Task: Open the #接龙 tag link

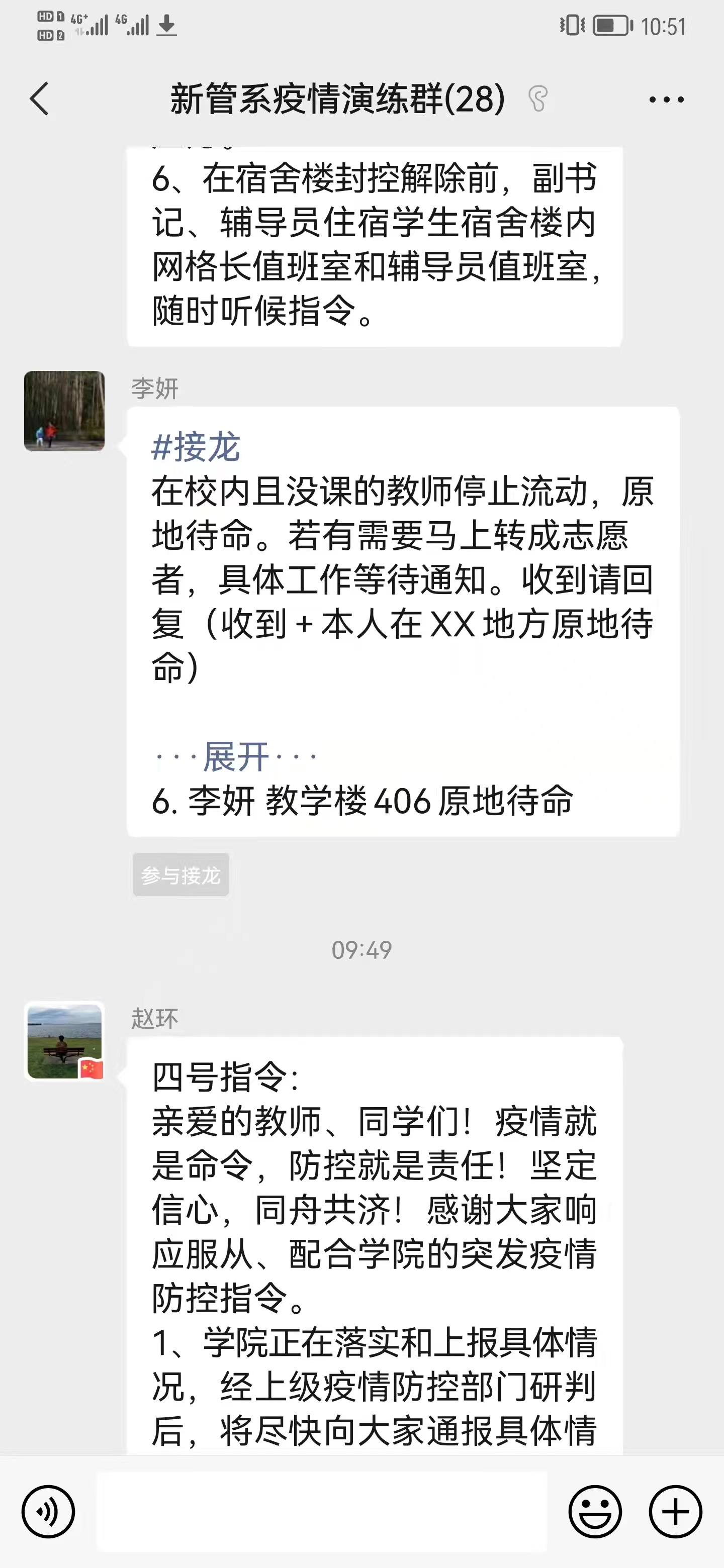Action: 196,447
